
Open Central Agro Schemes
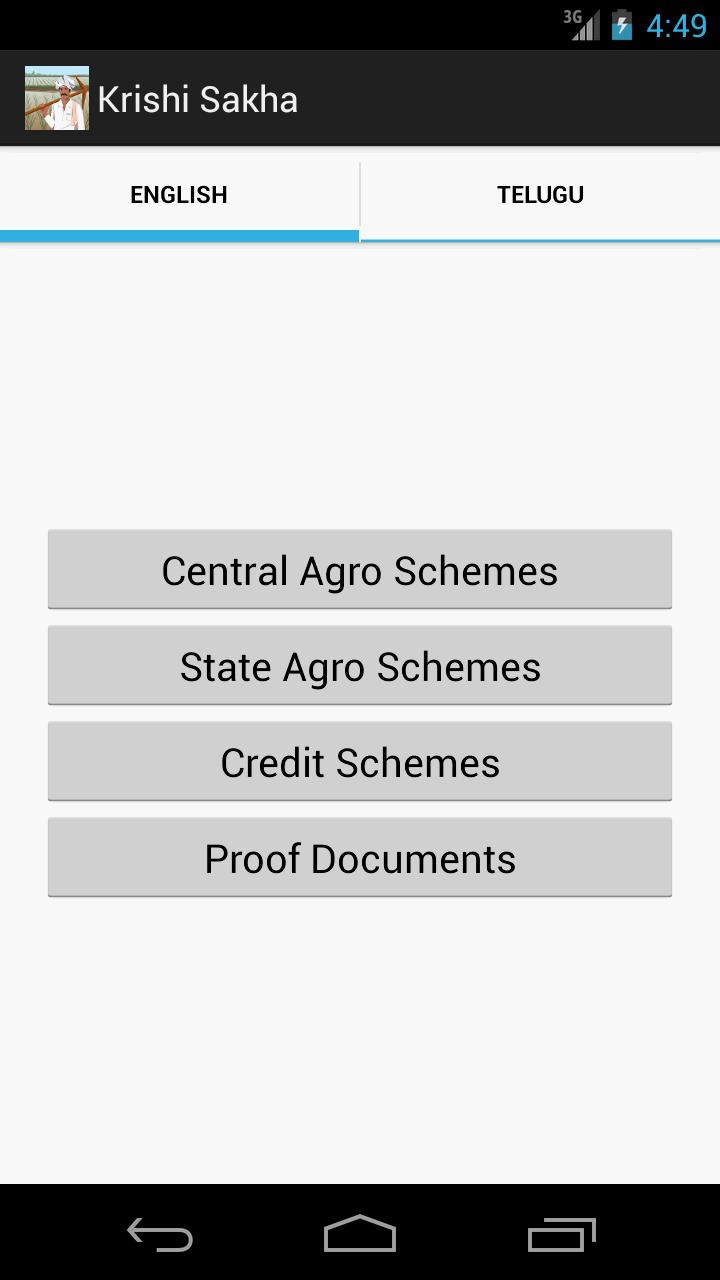pos(360,570)
